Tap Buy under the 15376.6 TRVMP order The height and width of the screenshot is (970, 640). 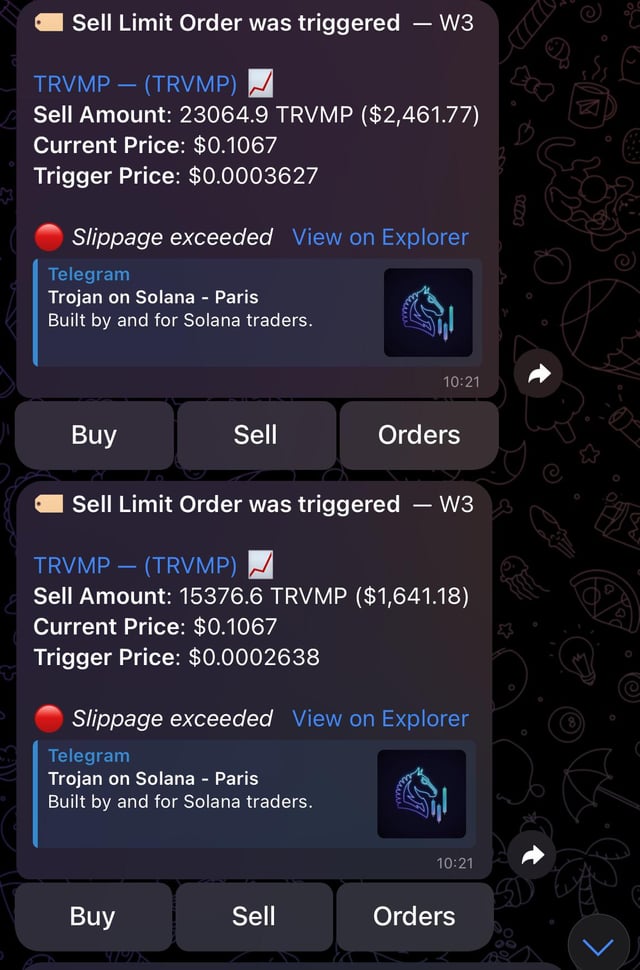click(x=93, y=916)
